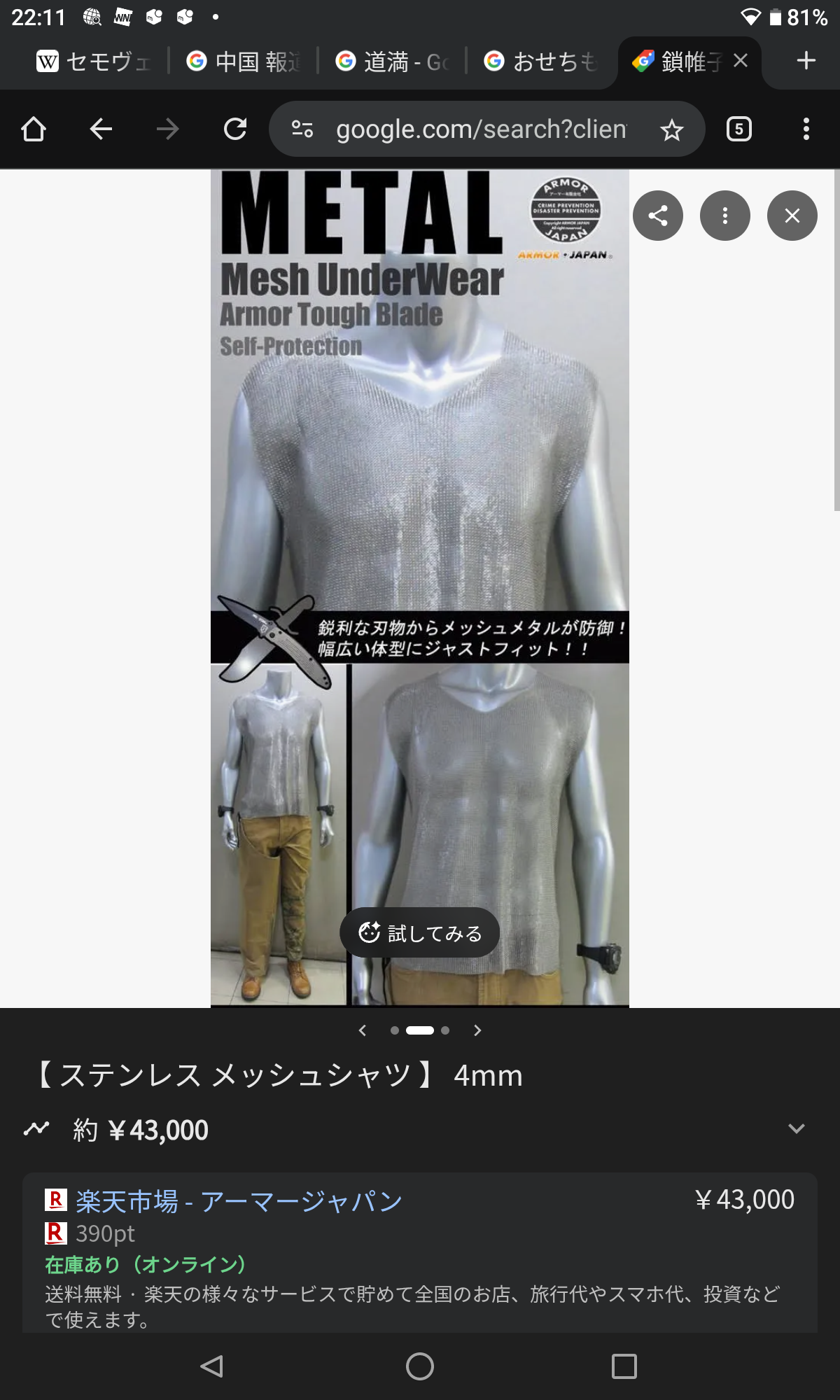Switch to the 道満 Google tab
This screenshot has height=1400, width=840.
pyautogui.click(x=393, y=62)
